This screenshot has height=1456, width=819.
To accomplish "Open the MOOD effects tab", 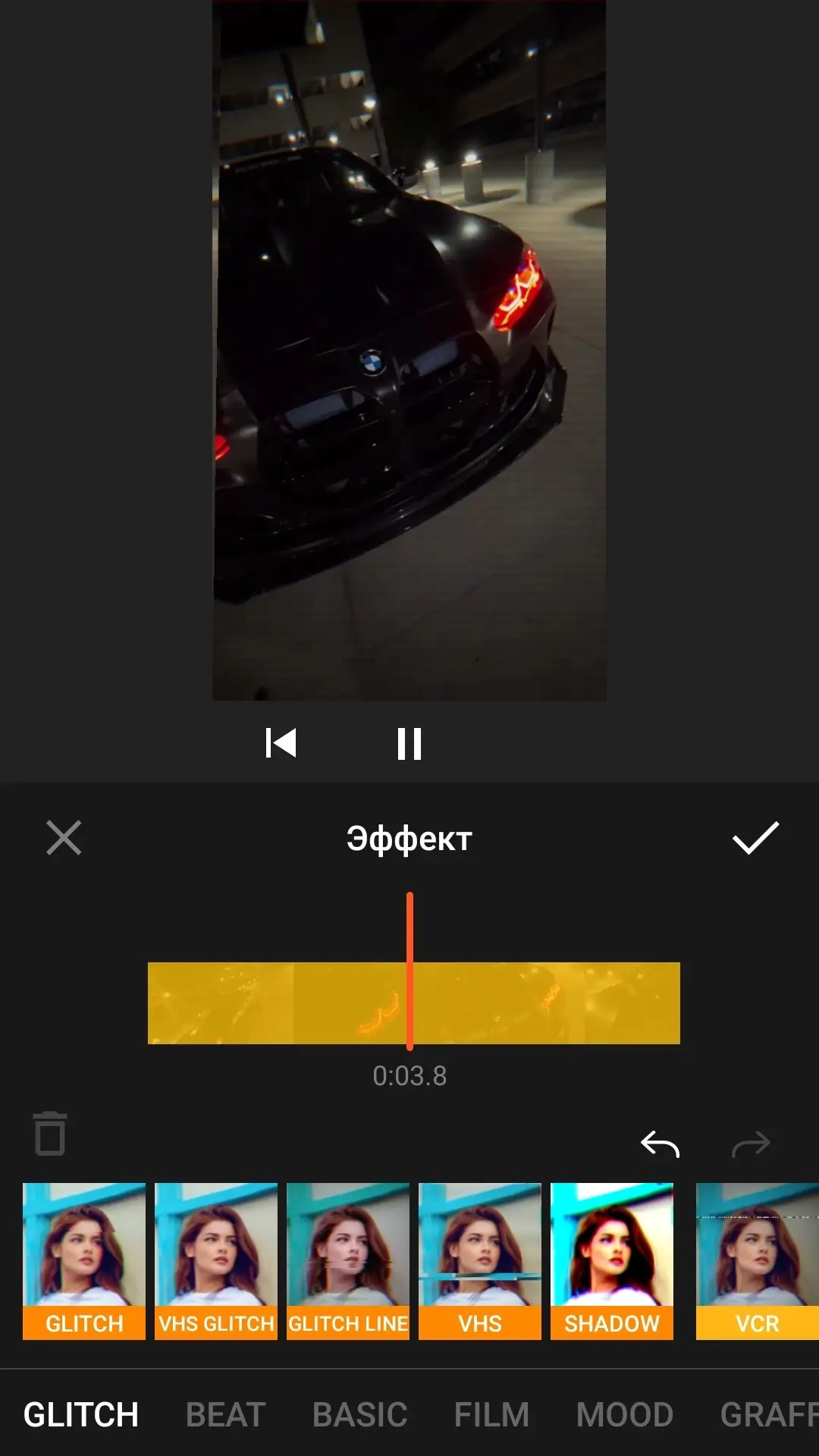I will [624, 1415].
